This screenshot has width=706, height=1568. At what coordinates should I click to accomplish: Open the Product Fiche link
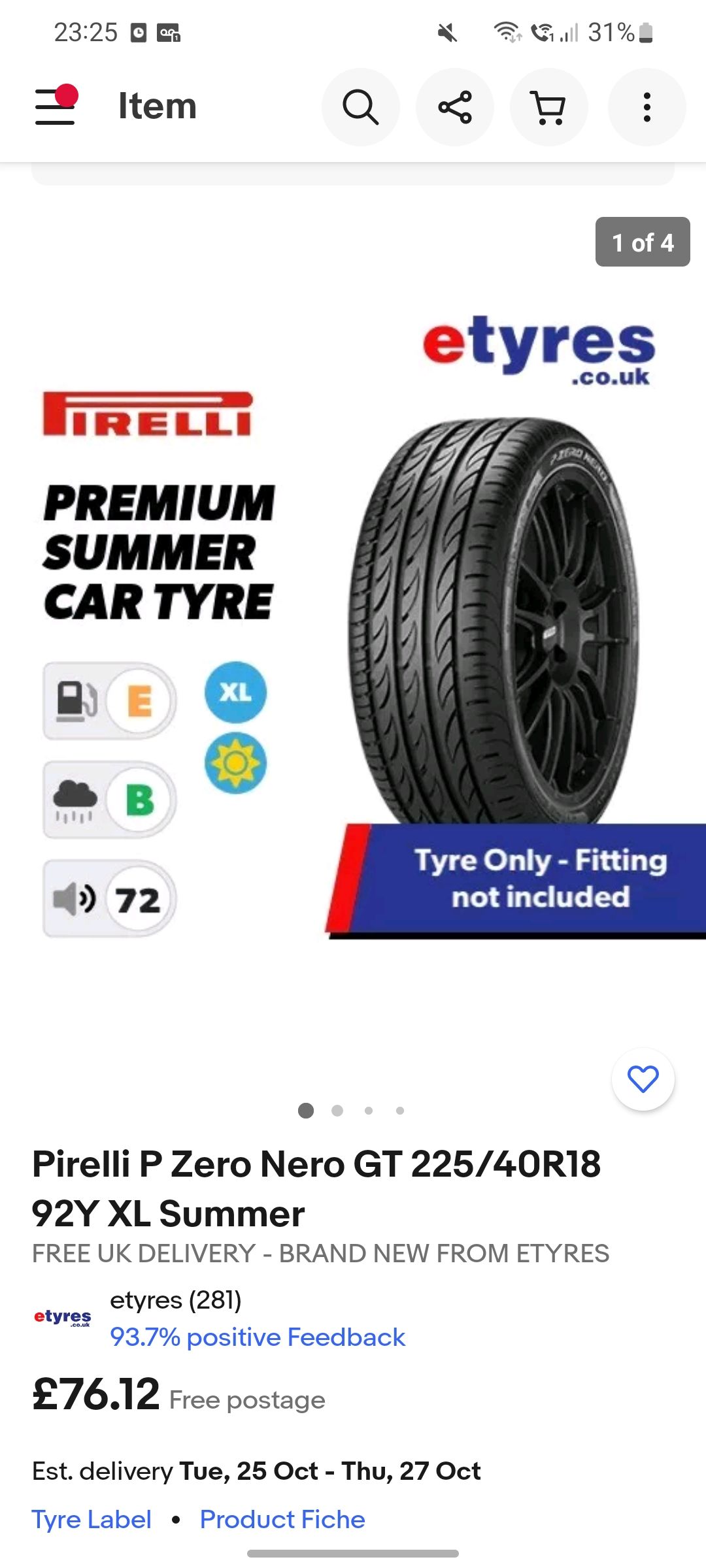pyautogui.click(x=282, y=1519)
